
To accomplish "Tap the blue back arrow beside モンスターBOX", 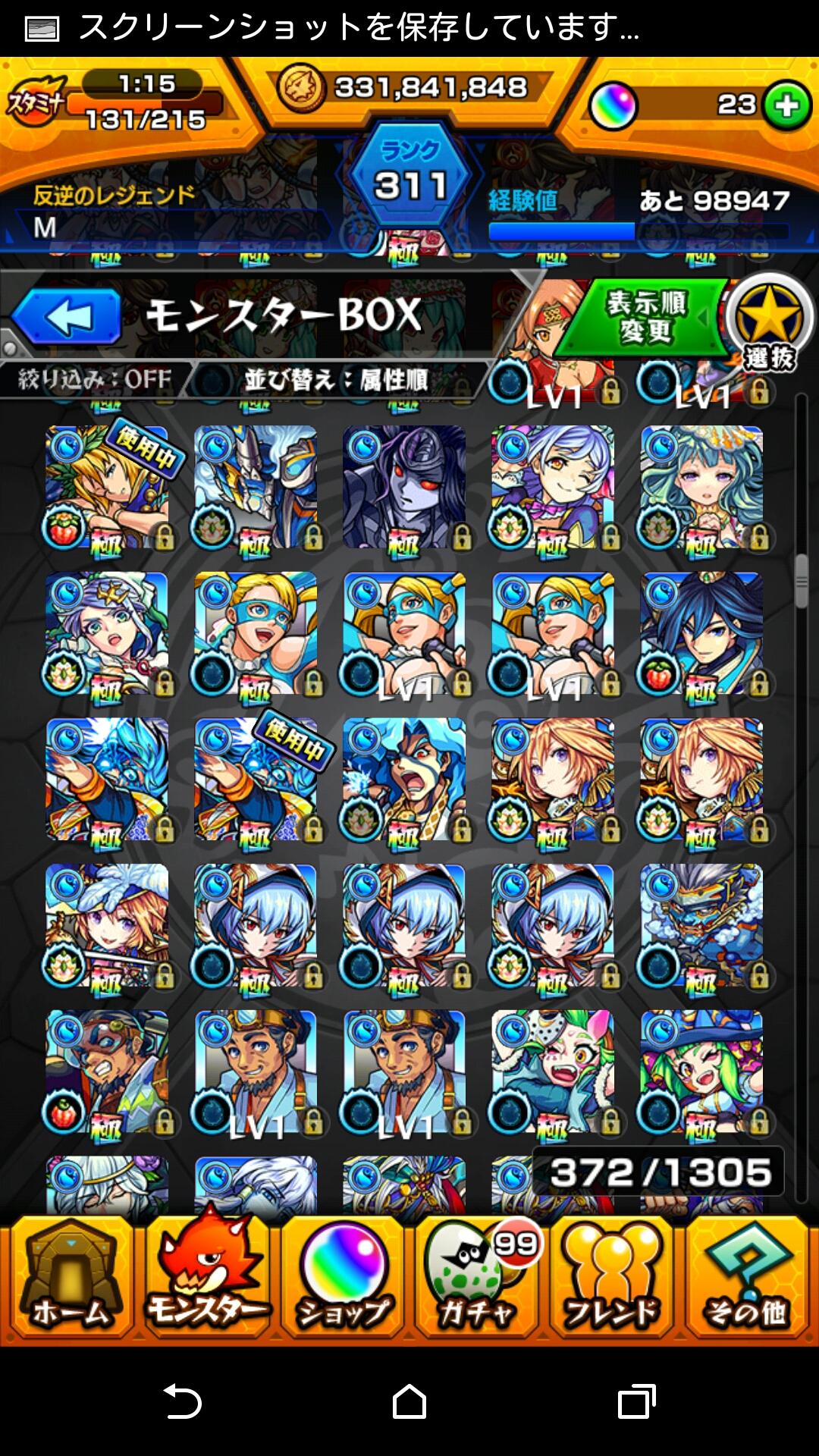I will coord(67,317).
